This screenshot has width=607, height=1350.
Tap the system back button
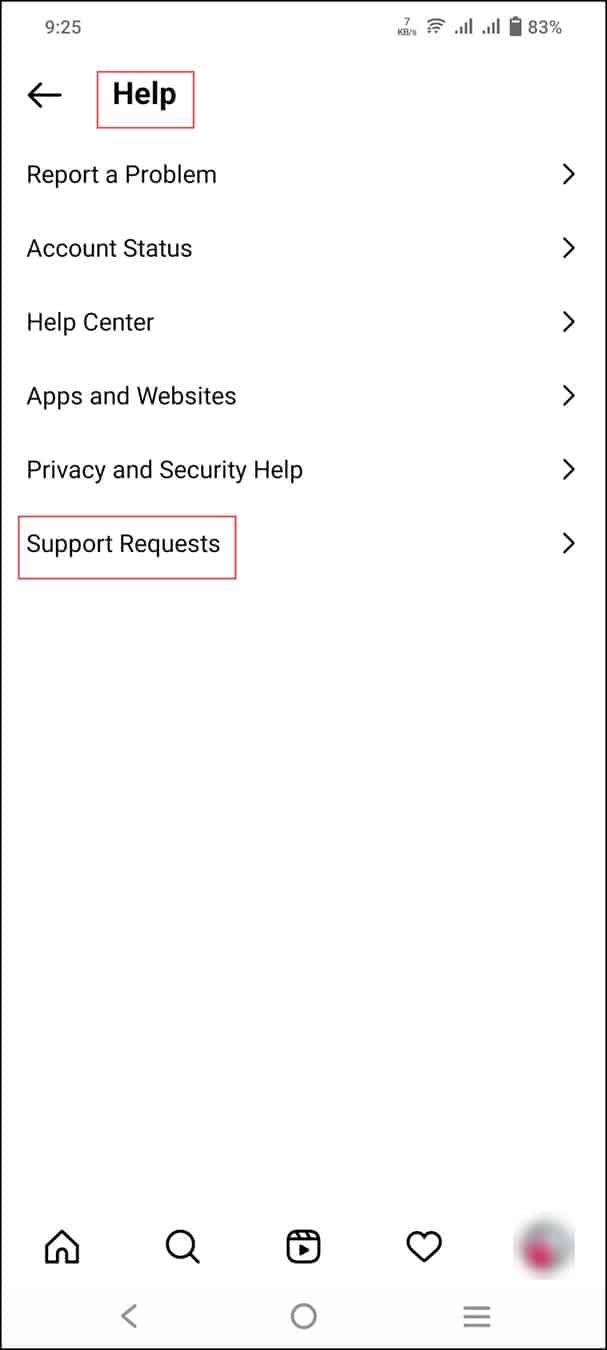(x=129, y=1316)
